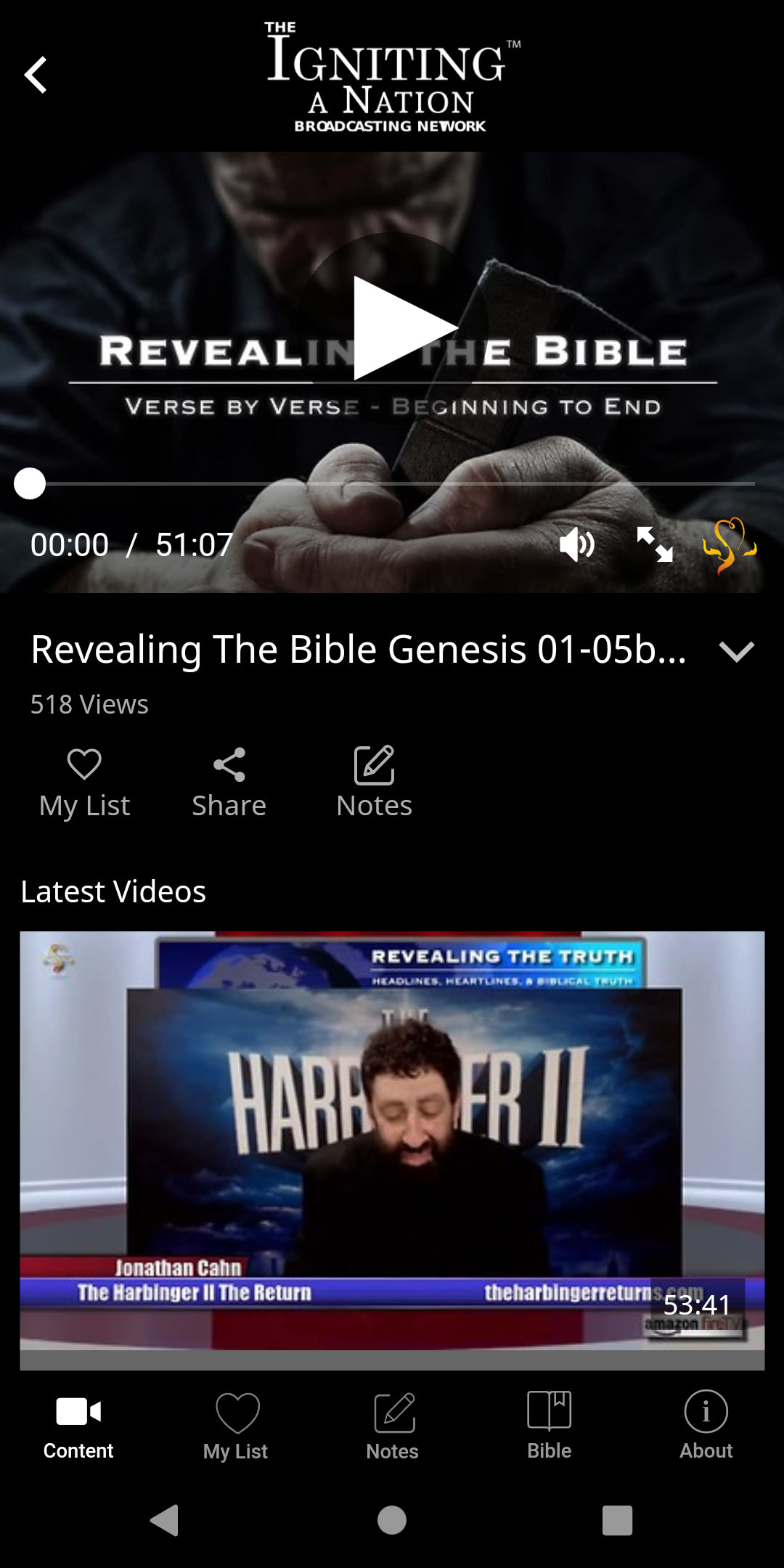
Task: Share this video
Action: click(x=229, y=784)
